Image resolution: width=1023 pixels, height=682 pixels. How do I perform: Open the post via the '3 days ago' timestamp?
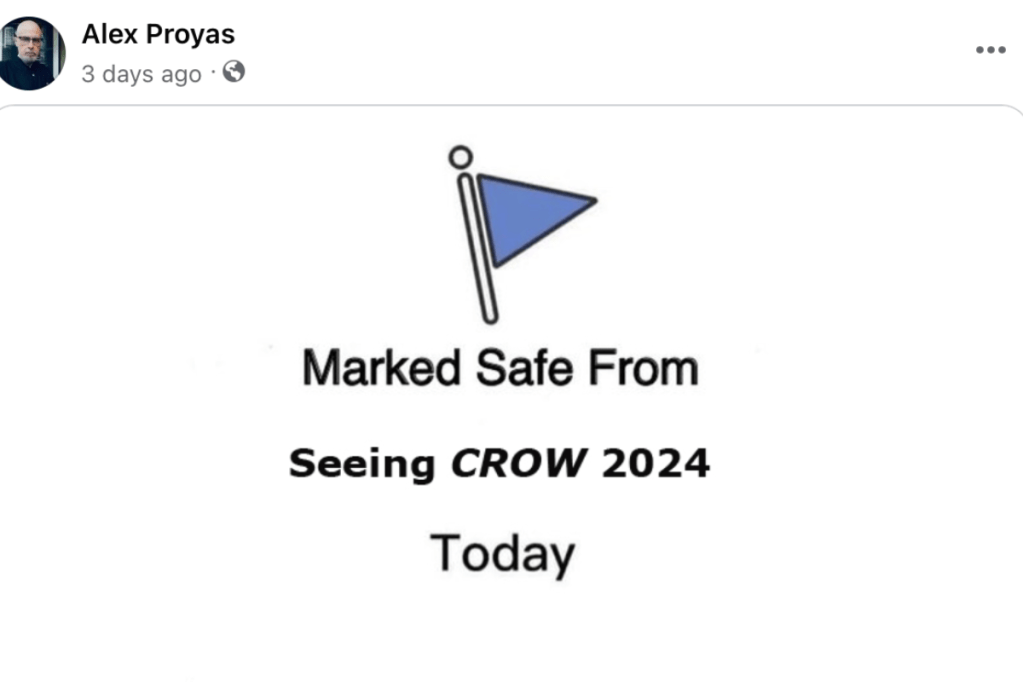coord(141,74)
